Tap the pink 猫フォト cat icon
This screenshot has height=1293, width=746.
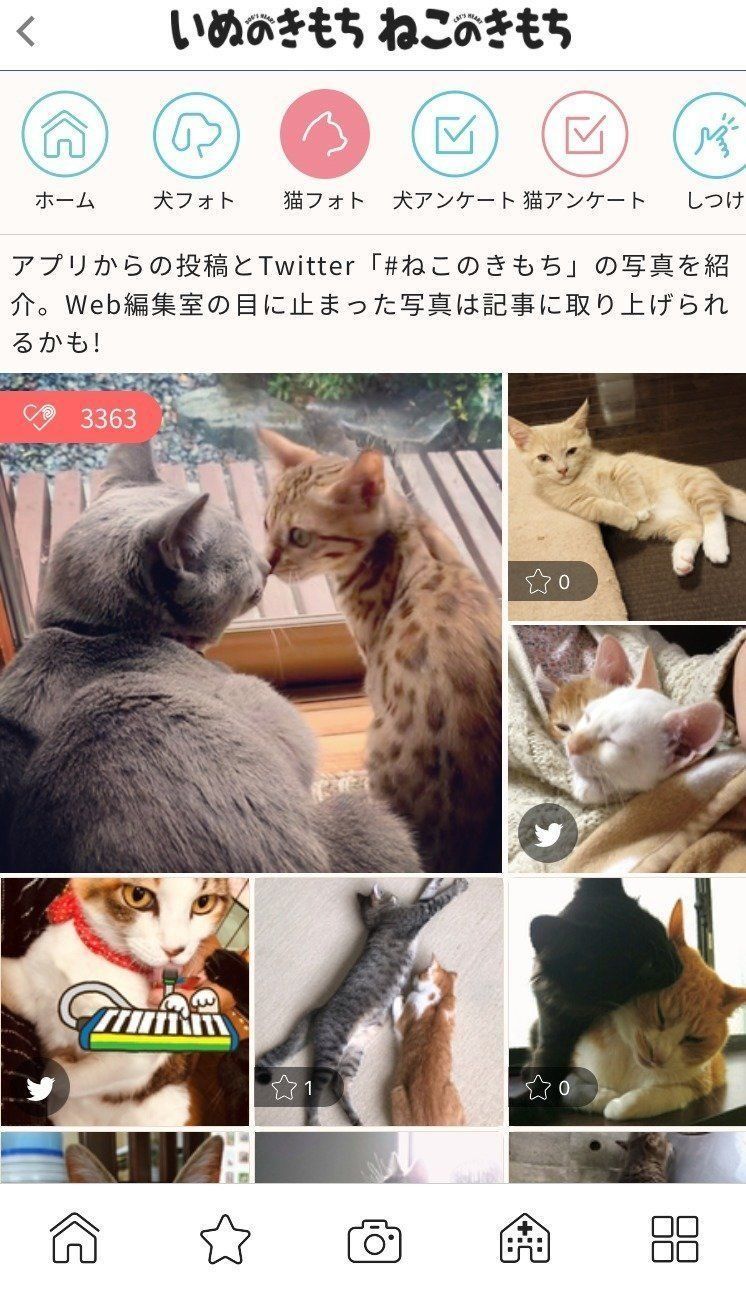[x=324, y=132]
